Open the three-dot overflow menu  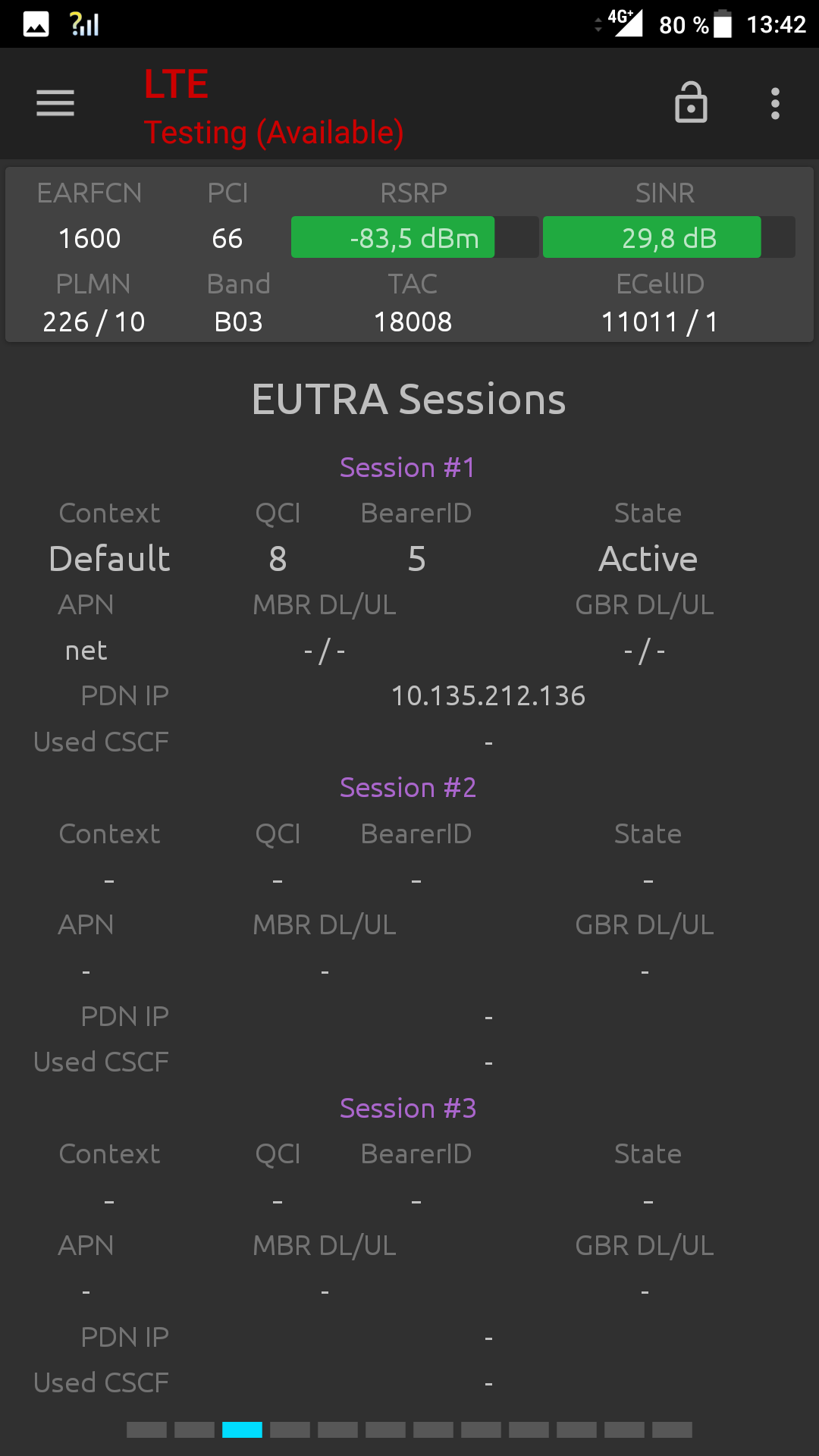[x=775, y=103]
